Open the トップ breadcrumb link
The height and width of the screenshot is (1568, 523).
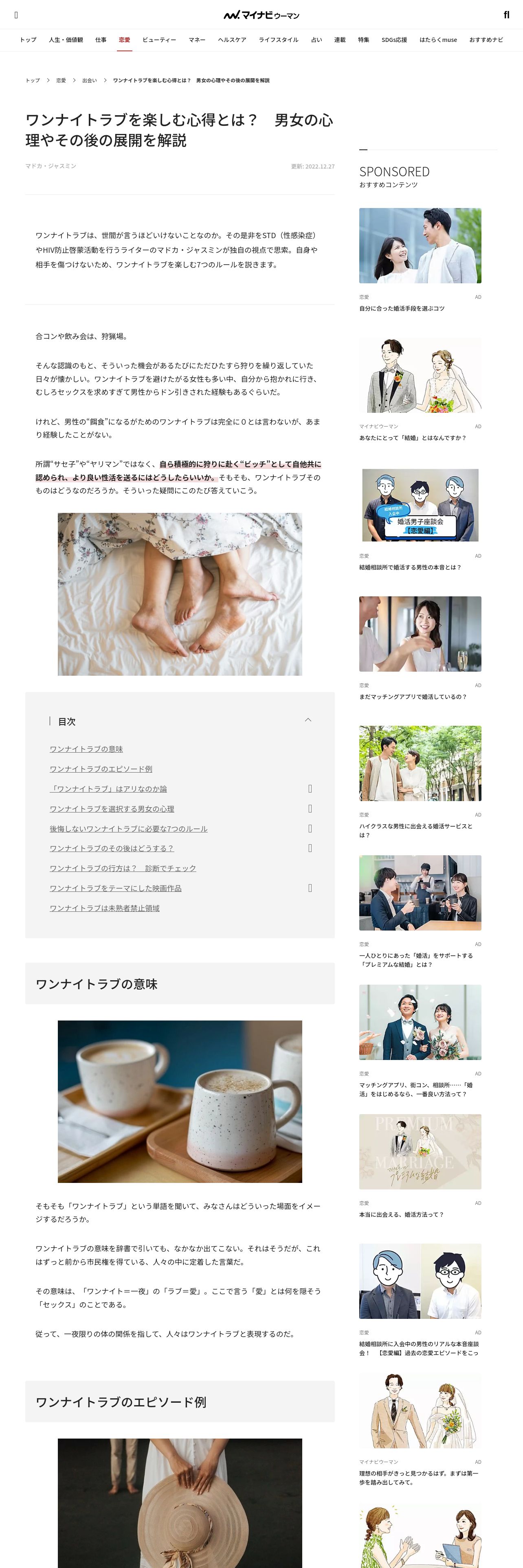point(32,80)
